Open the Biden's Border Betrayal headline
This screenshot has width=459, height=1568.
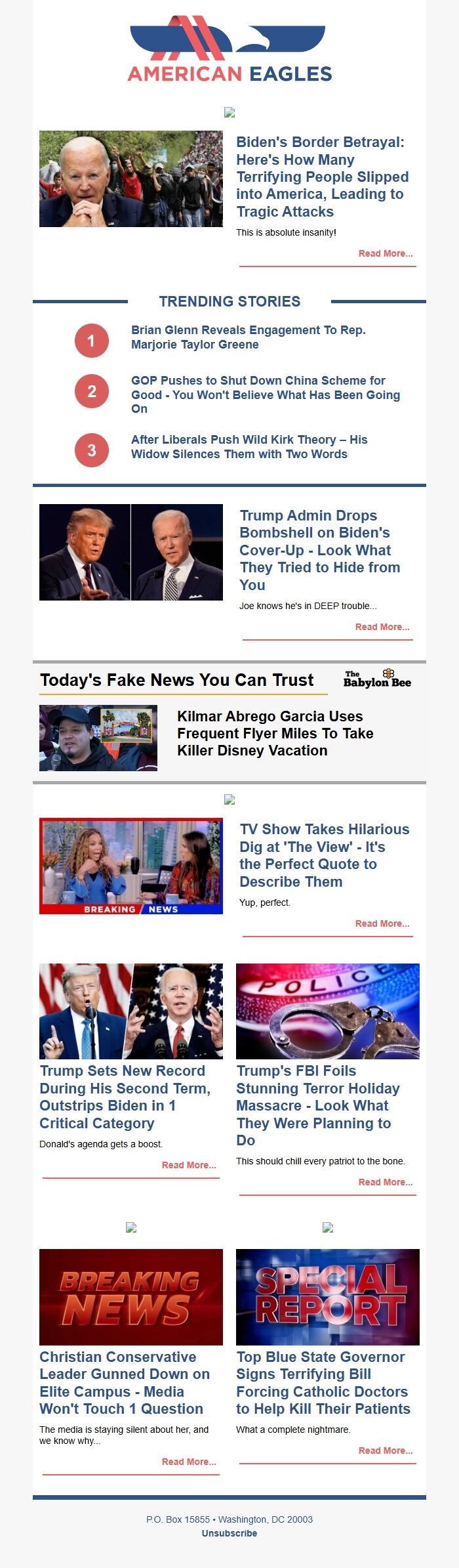[x=322, y=177]
